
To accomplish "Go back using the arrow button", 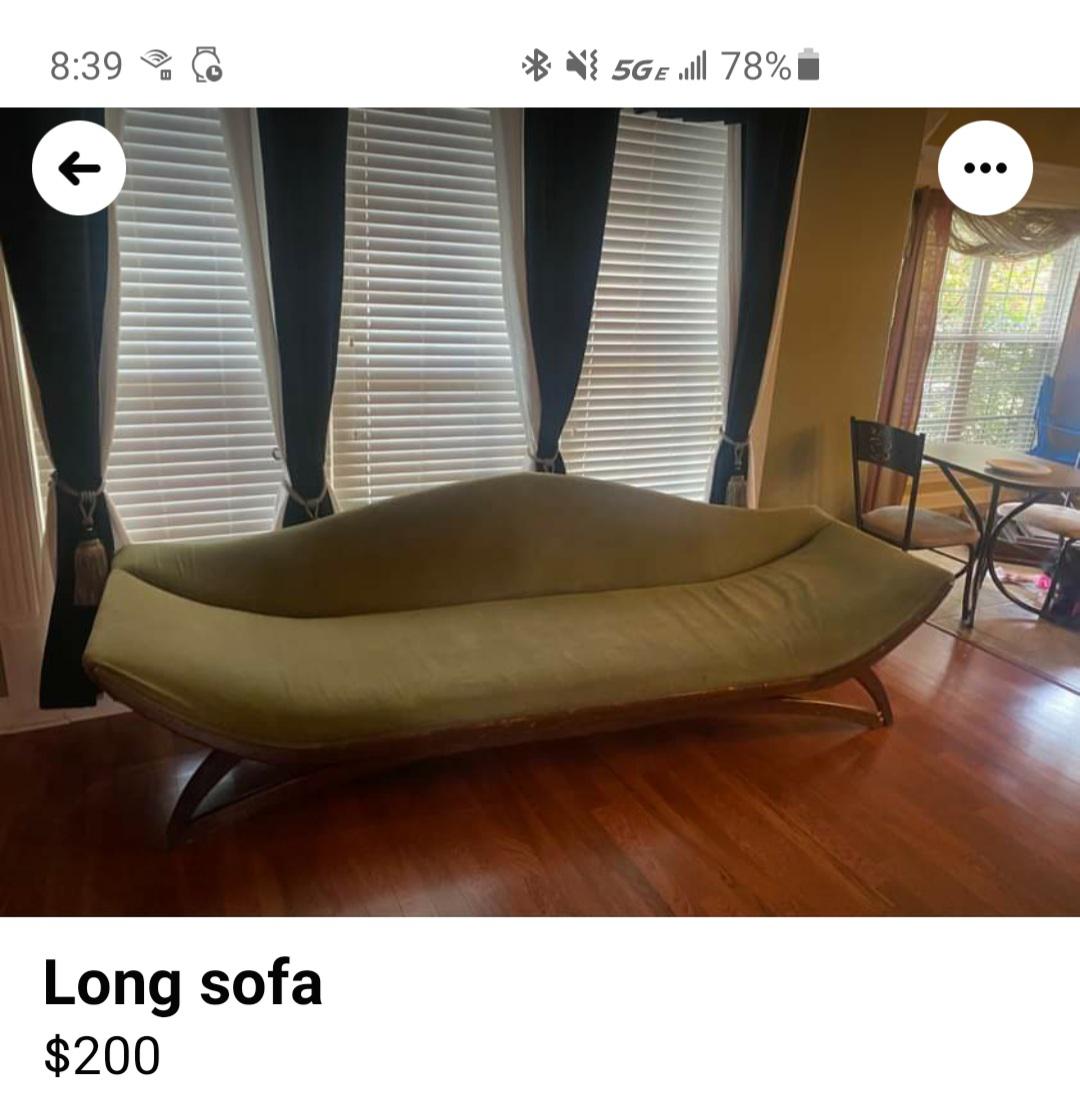I will point(79,168).
